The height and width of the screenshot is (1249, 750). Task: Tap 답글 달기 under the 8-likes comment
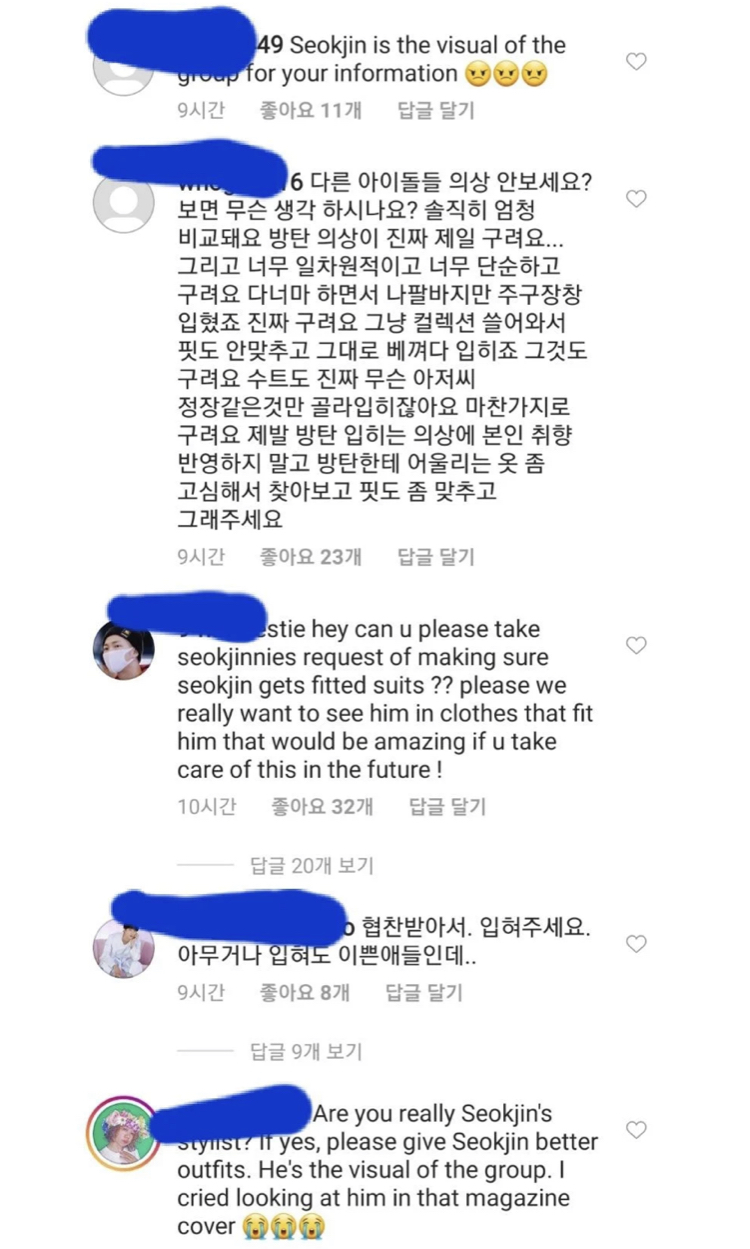pos(425,993)
